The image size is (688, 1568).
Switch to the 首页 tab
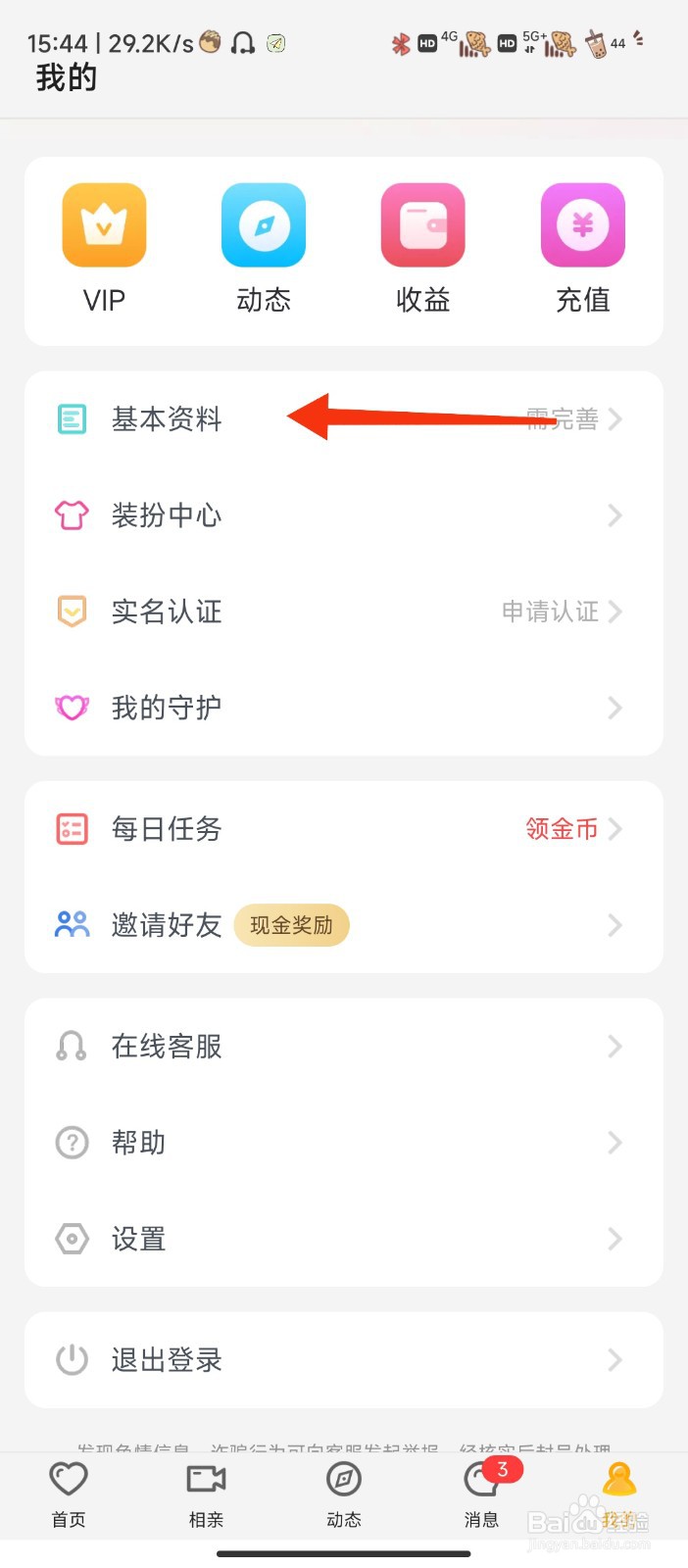tap(69, 1494)
